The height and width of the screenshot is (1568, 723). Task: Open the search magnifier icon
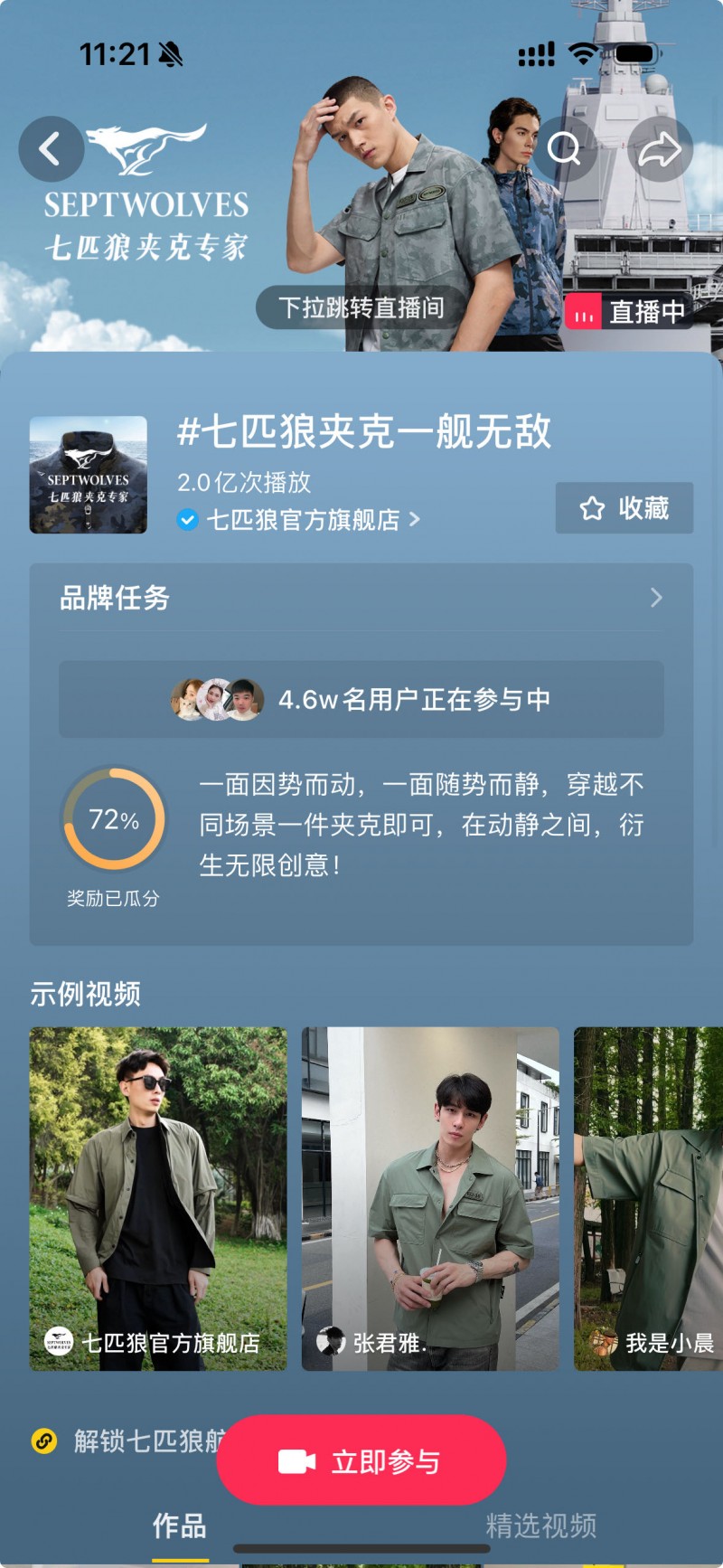pyautogui.click(x=565, y=148)
